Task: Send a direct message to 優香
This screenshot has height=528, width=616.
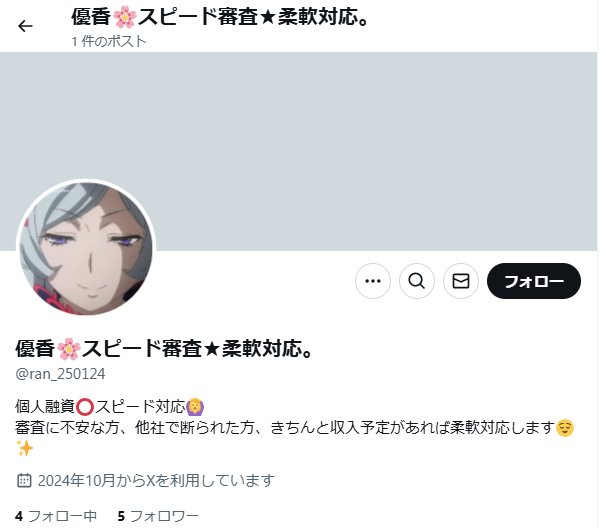Action: (461, 281)
